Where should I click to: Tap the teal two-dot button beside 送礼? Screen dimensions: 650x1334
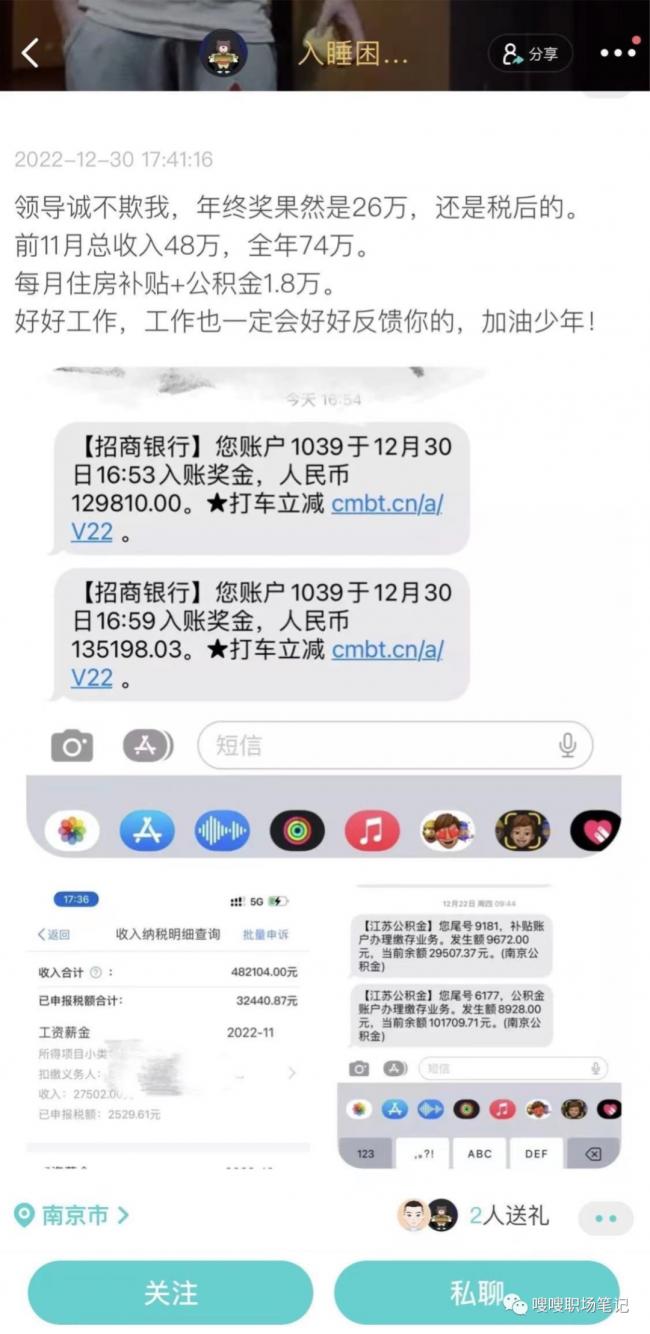click(612, 1218)
